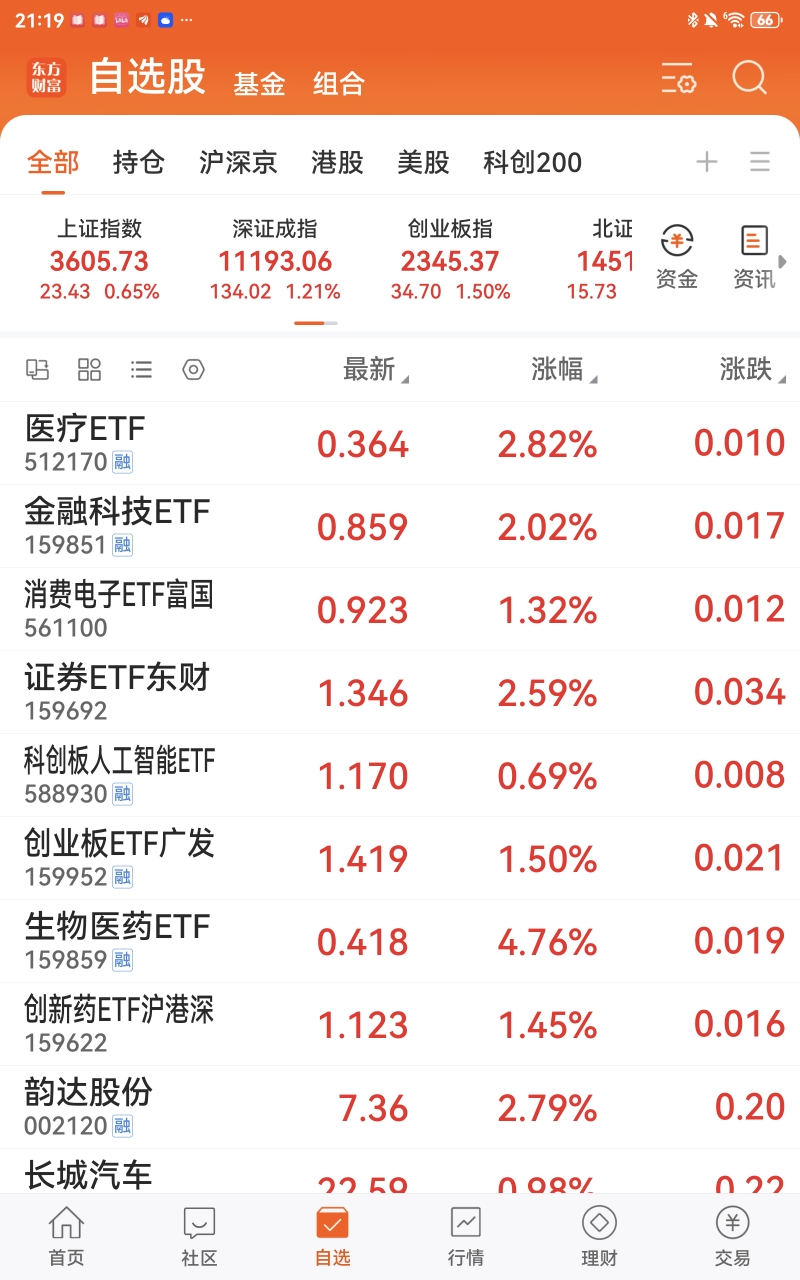Switch to the 基金 tab
Viewport: 800px width, 1280px height.
260,84
